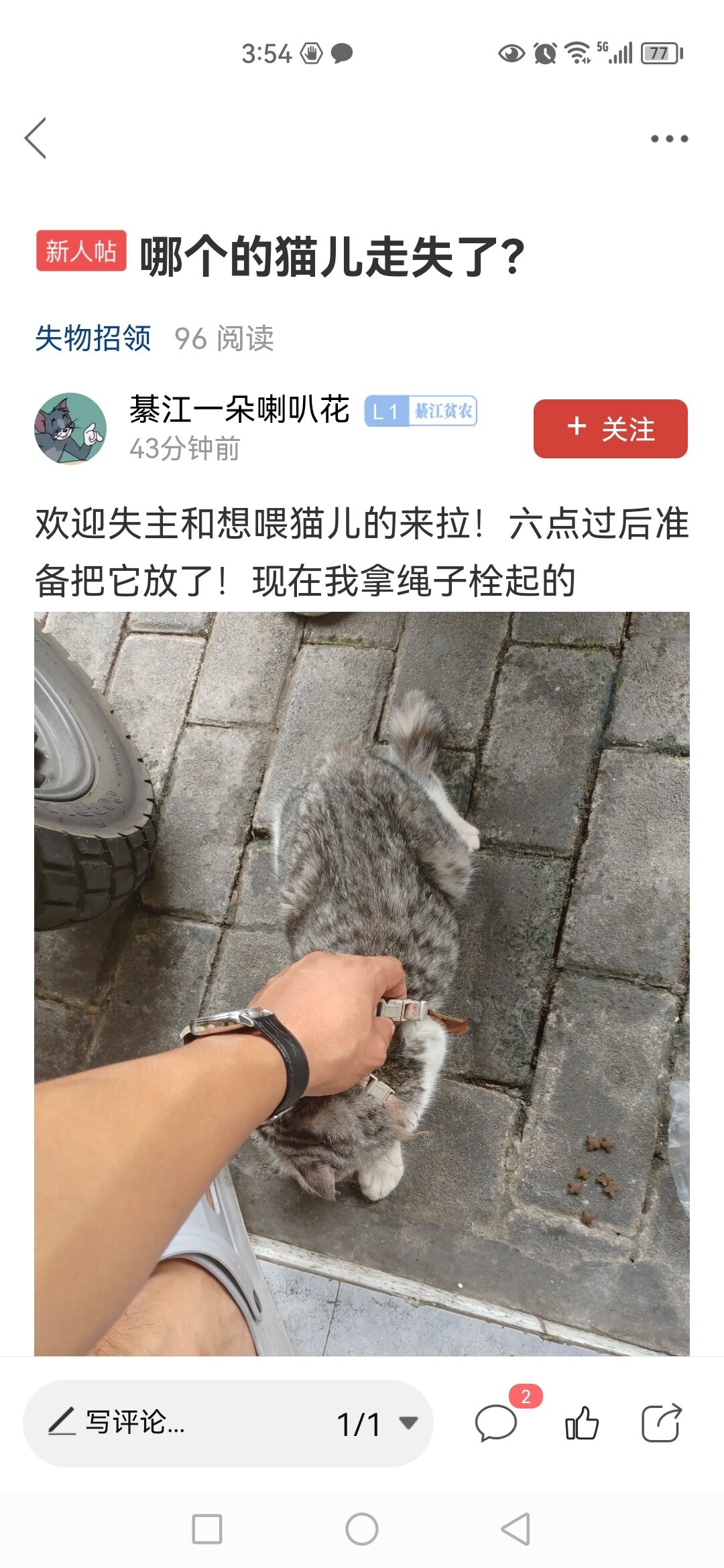Like this post with the thumbs-up
Screen dimensions: 724x1568
(581, 1422)
